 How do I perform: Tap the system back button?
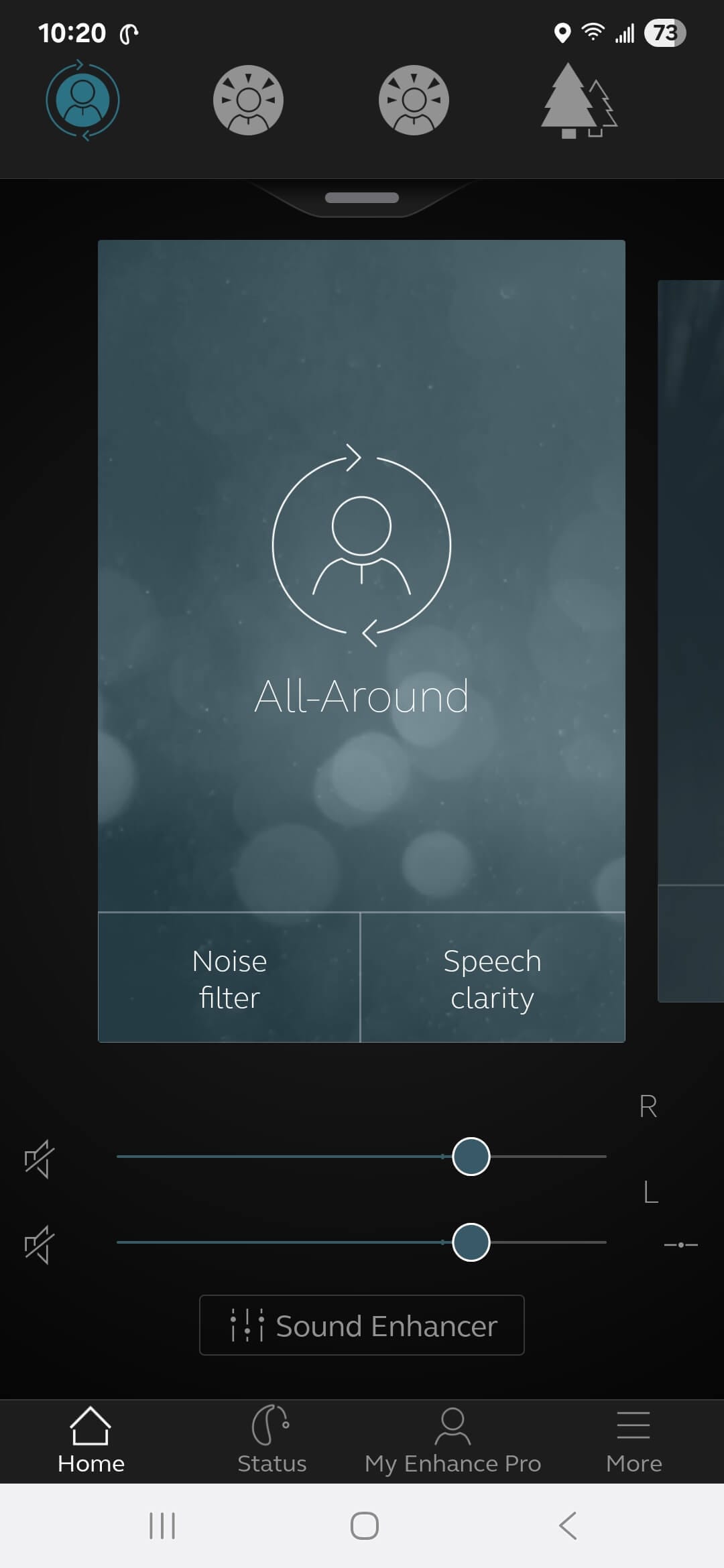pos(567,1526)
